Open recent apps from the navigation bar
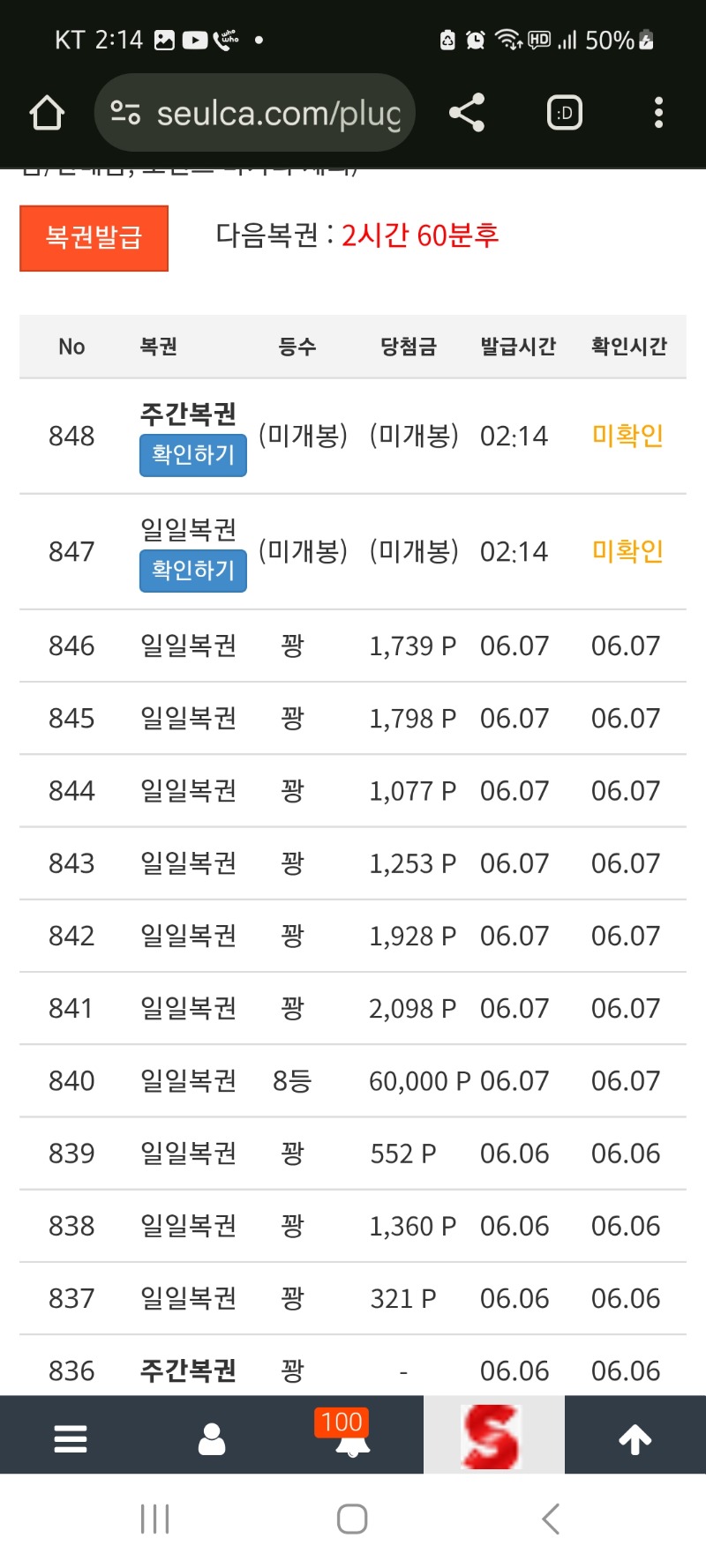This screenshot has width=706, height=1568. pyautogui.click(x=155, y=1519)
